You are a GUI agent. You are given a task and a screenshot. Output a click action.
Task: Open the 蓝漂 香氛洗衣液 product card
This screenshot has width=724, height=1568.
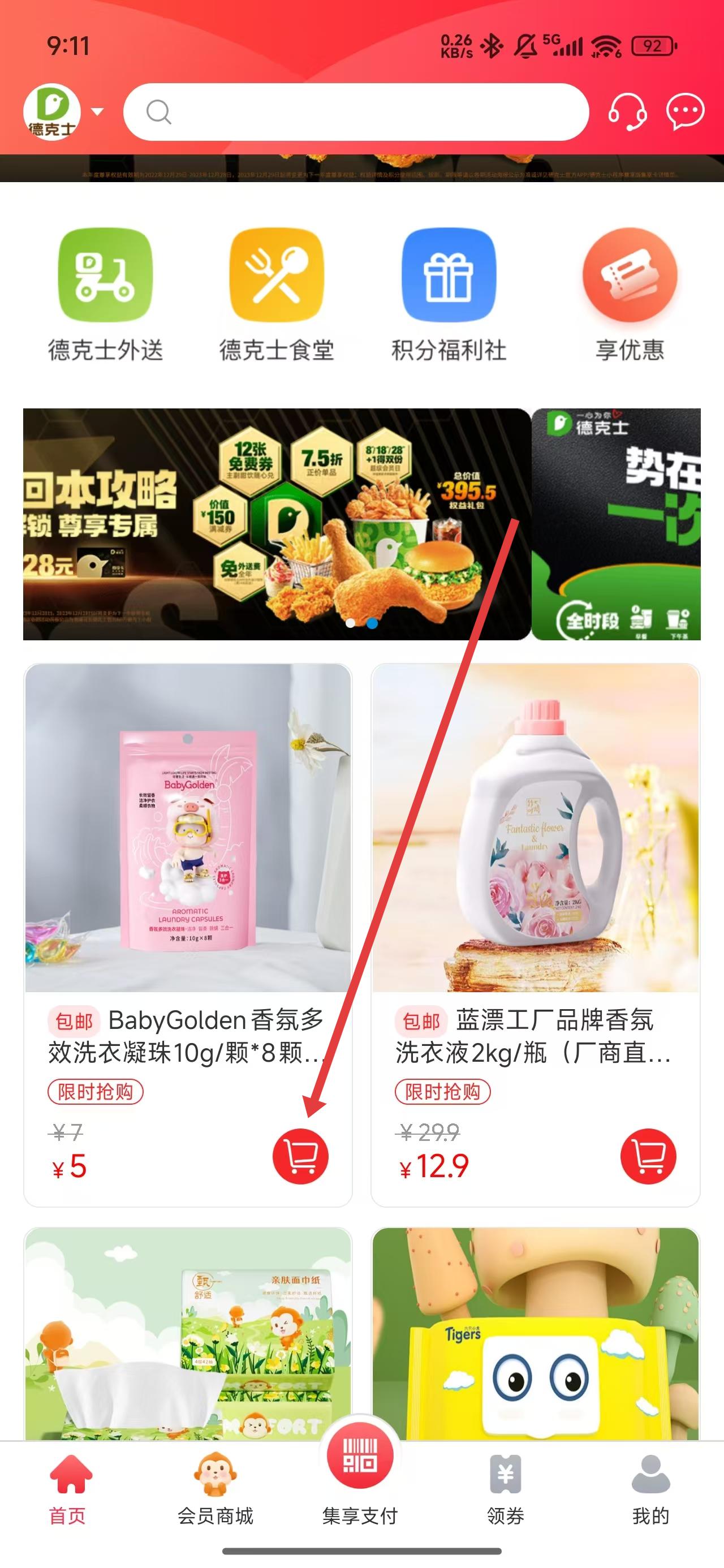coord(535,852)
